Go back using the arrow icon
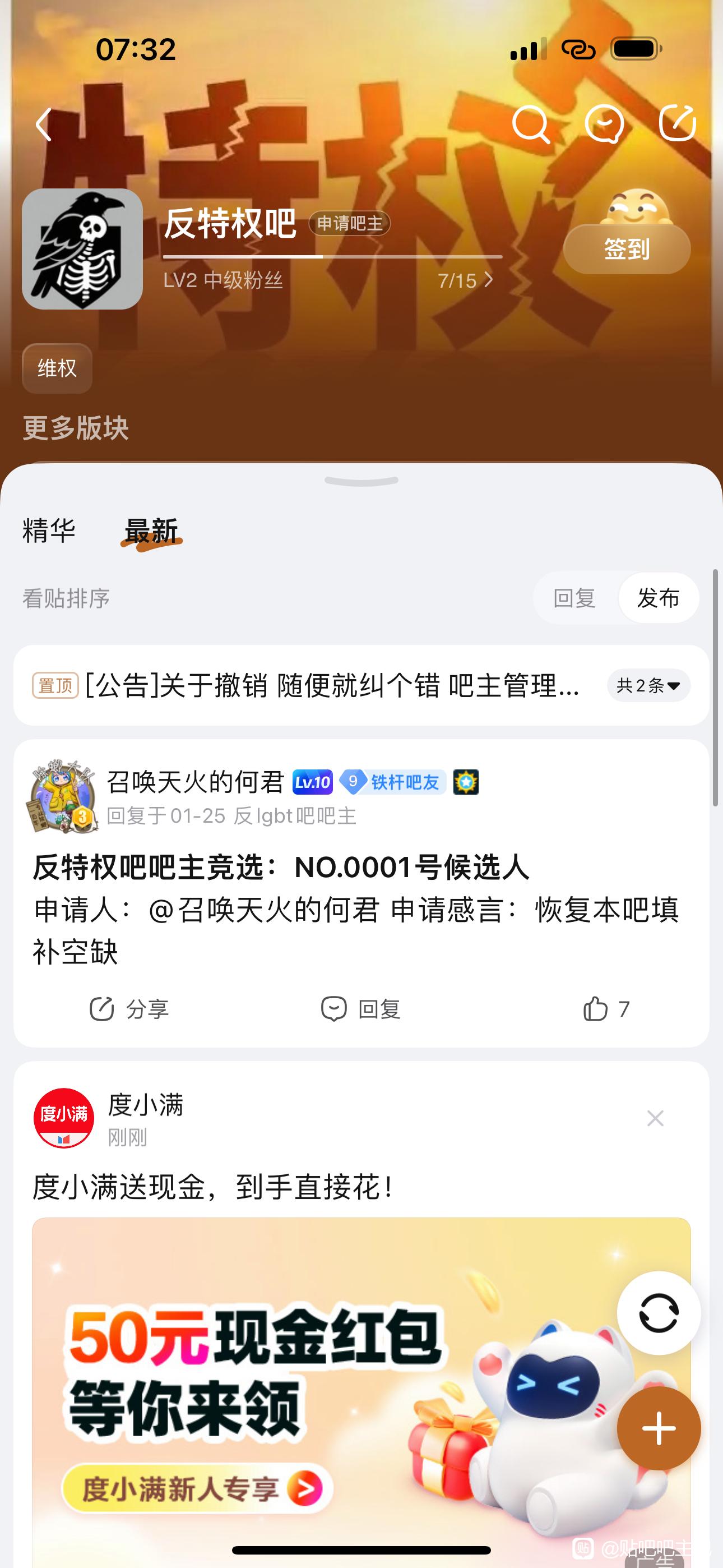This screenshot has width=723, height=1568. (44, 125)
